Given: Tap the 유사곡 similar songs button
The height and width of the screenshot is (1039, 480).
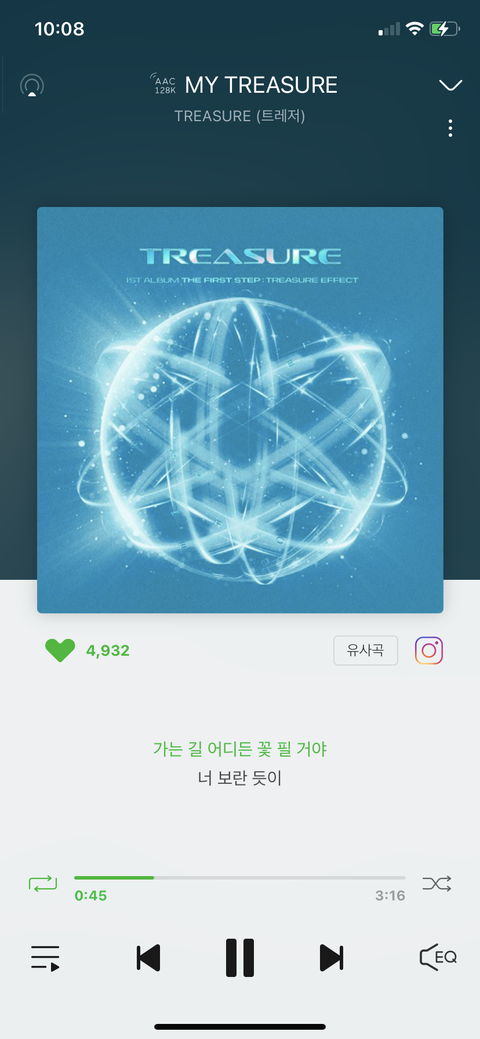Looking at the screenshot, I should coord(365,650).
